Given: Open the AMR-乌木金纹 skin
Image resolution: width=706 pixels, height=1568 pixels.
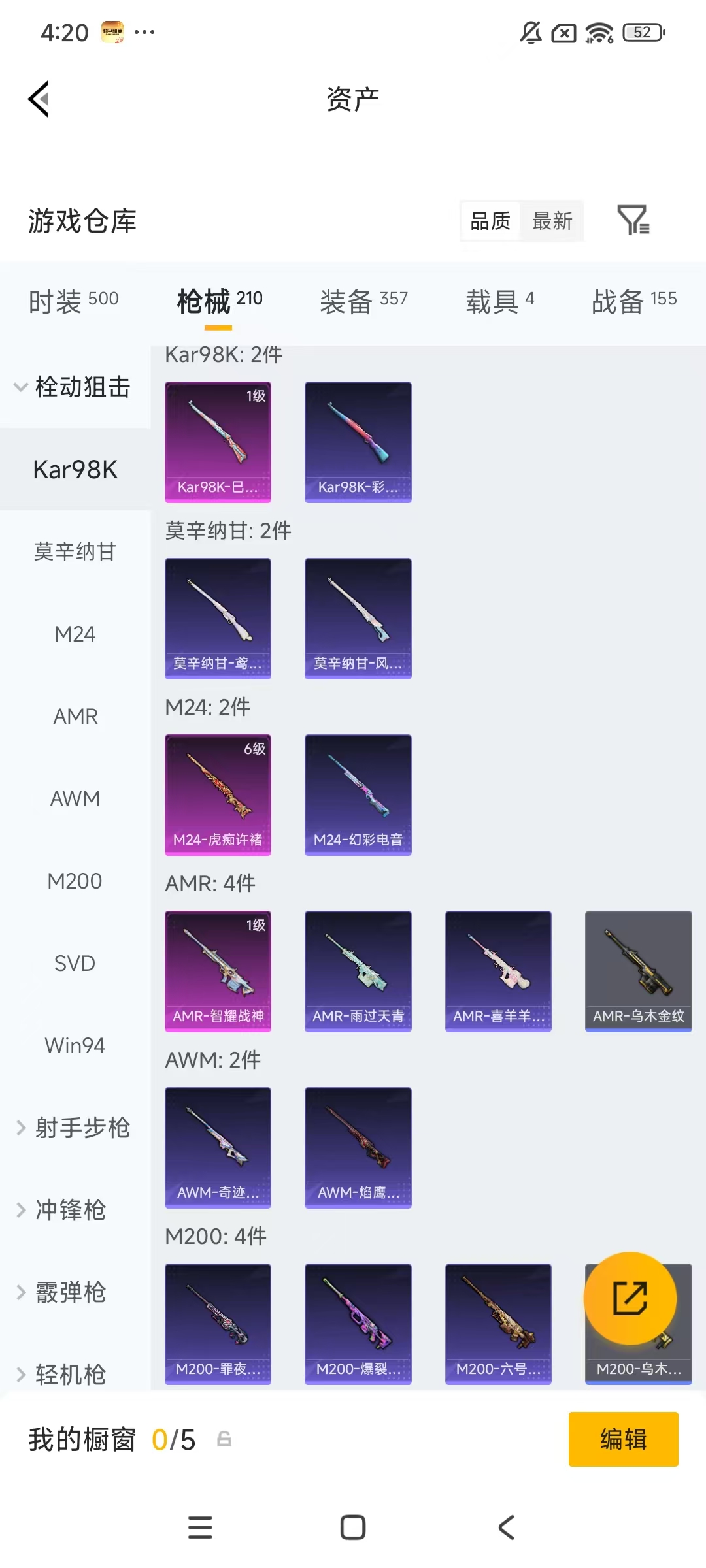Looking at the screenshot, I should coord(639,972).
